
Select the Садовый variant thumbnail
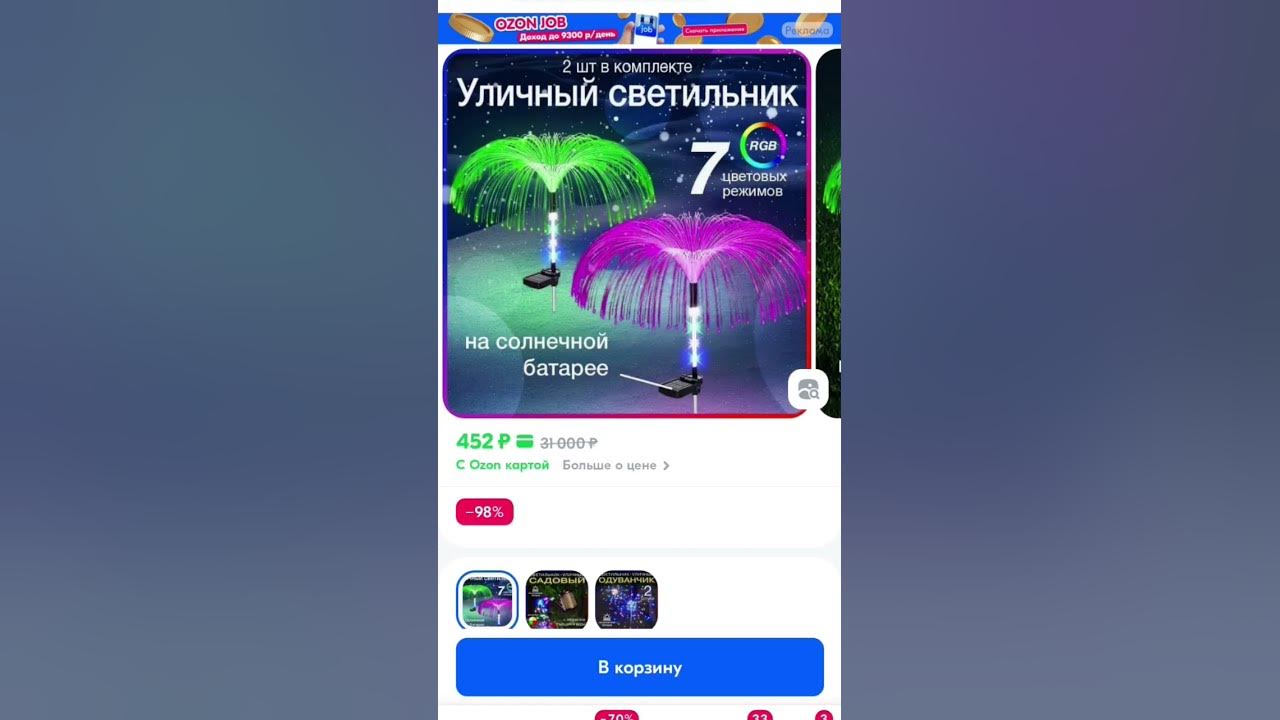[x=557, y=600]
